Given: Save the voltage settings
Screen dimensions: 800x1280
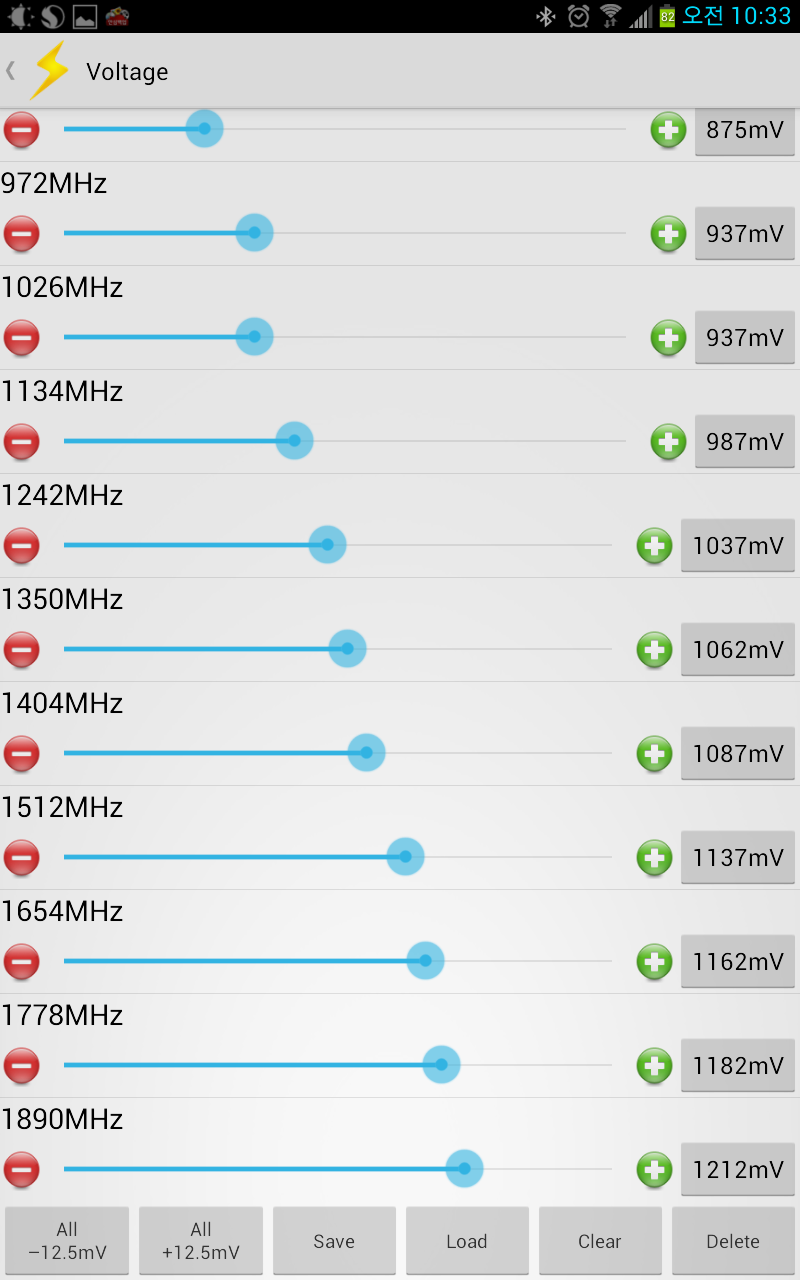Looking at the screenshot, I should (x=334, y=1241).
